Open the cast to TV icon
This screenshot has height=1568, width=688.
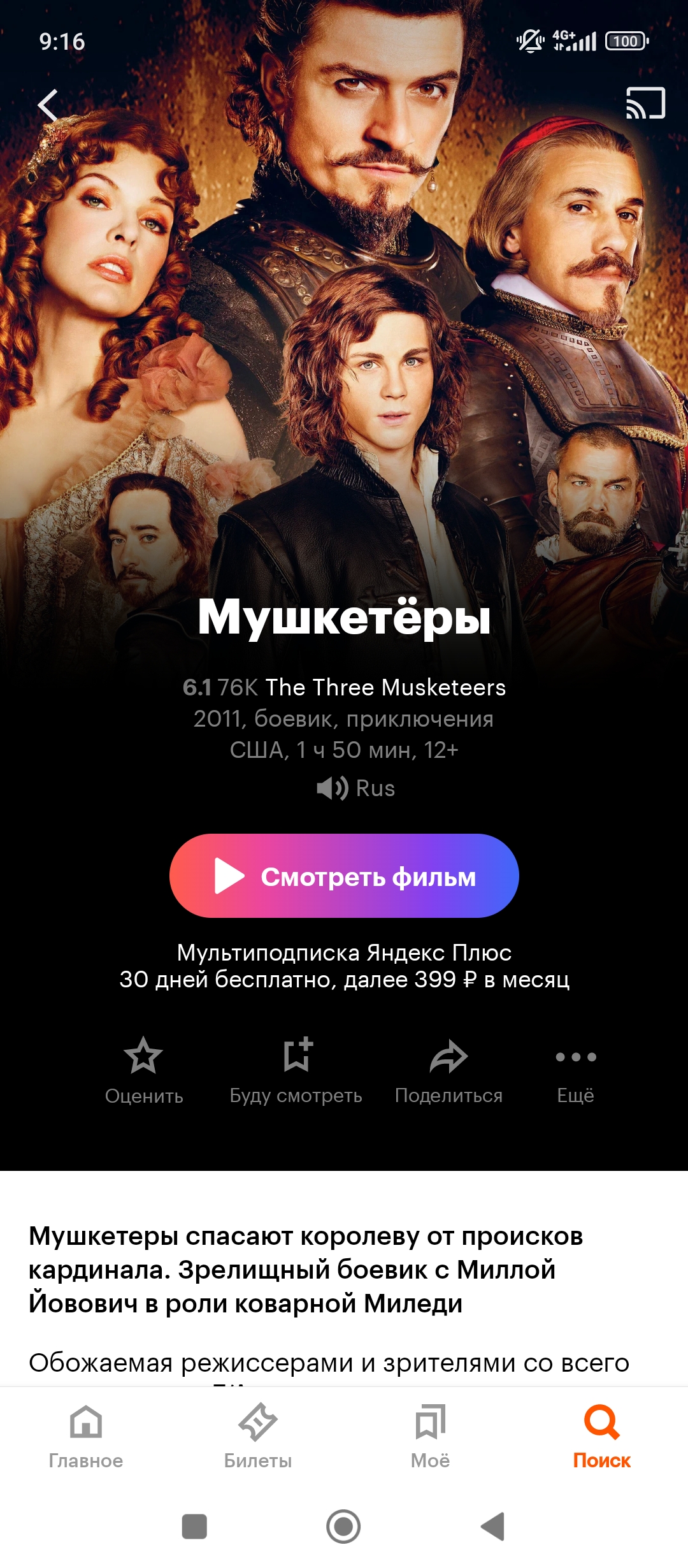(645, 103)
